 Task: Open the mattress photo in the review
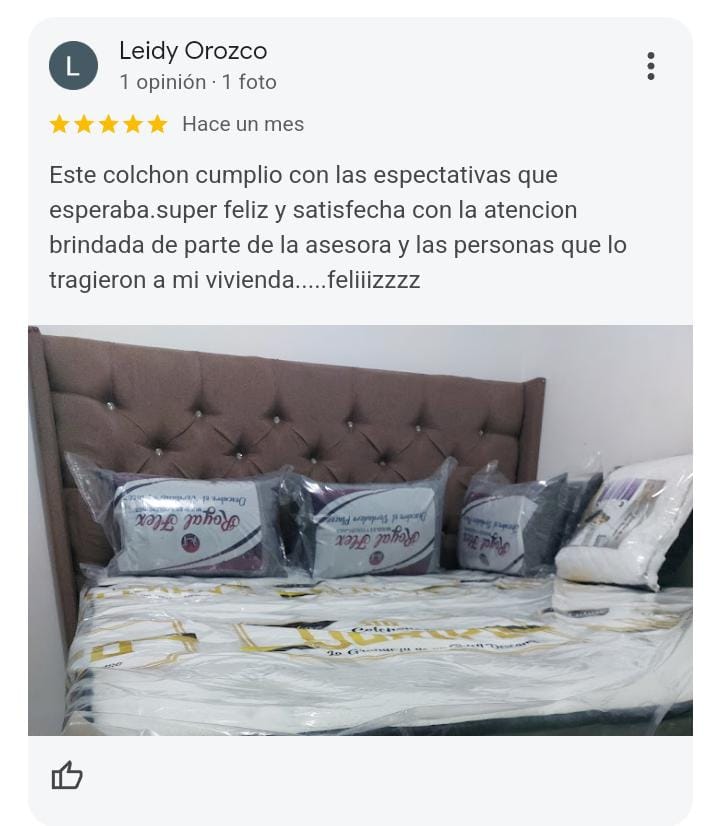(x=360, y=530)
